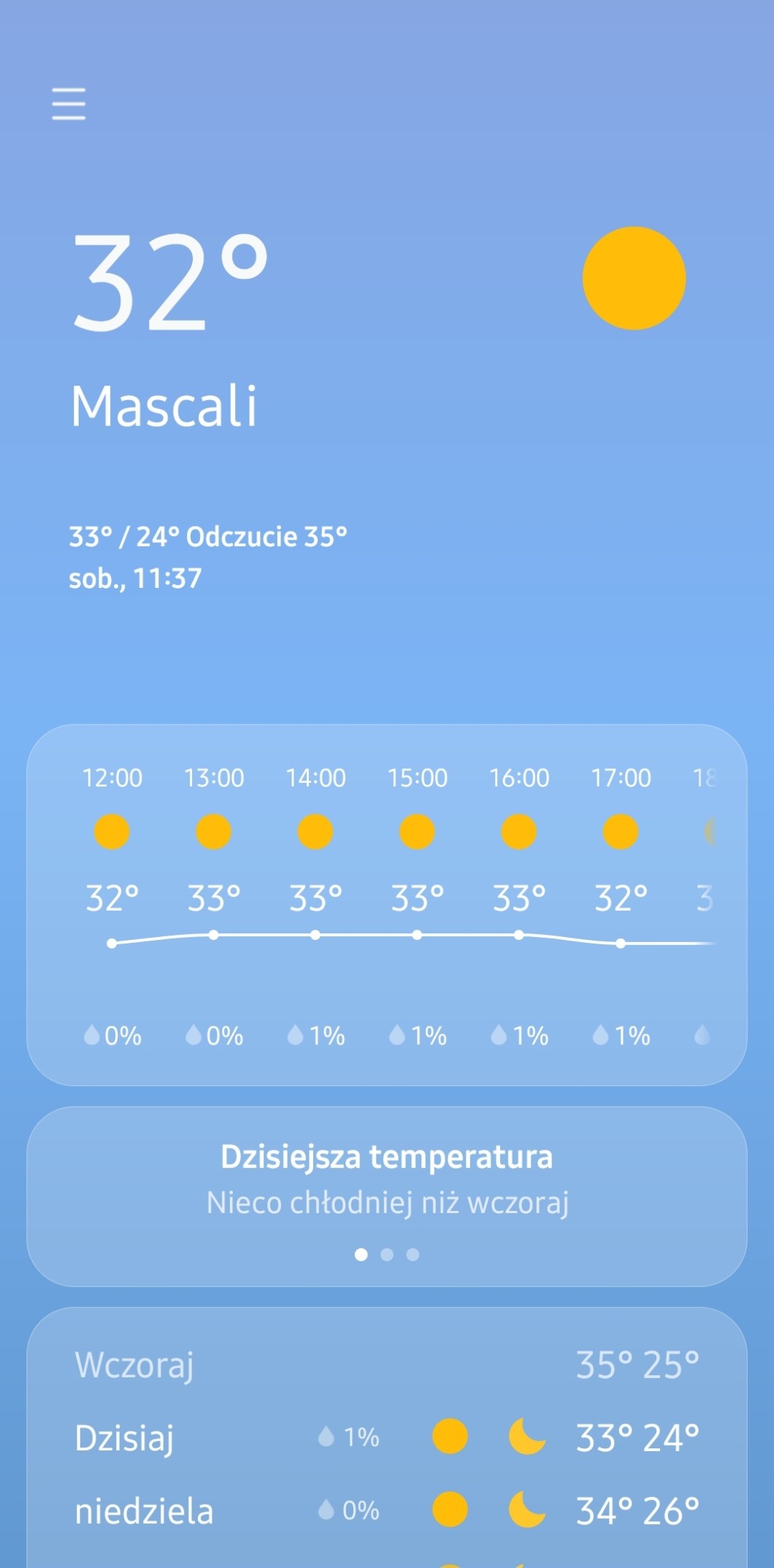Open the hourly forecast card
774x1568 pixels.
coord(386,904)
